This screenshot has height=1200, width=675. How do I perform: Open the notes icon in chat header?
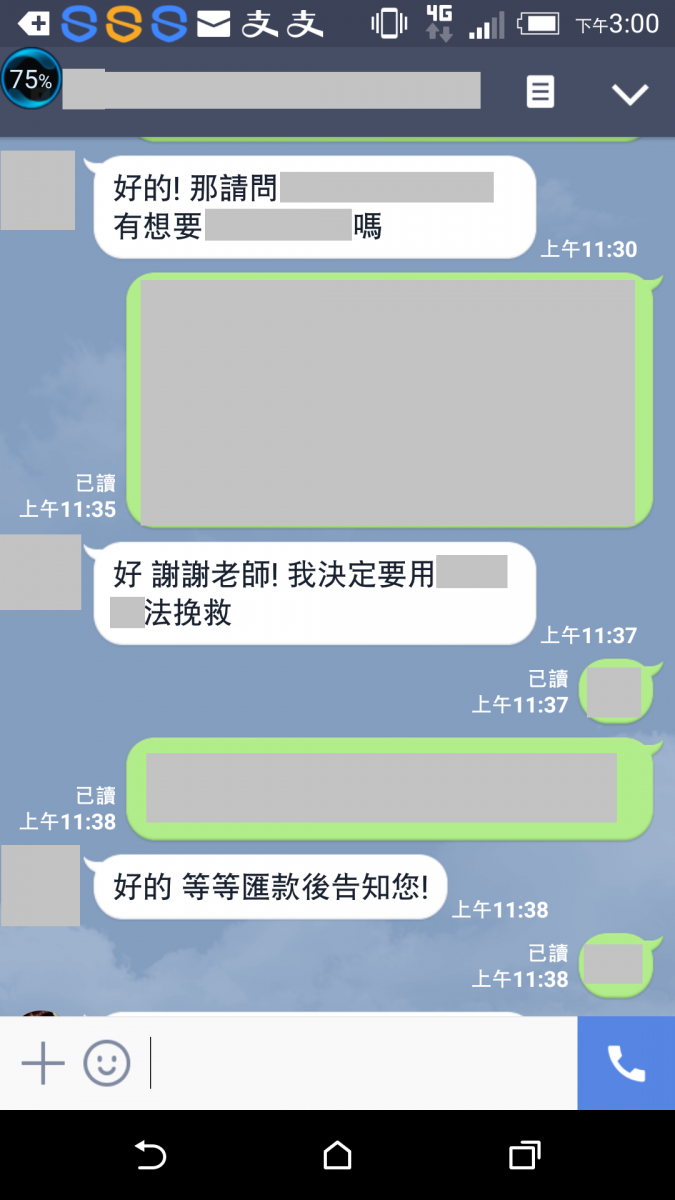click(x=540, y=93)
